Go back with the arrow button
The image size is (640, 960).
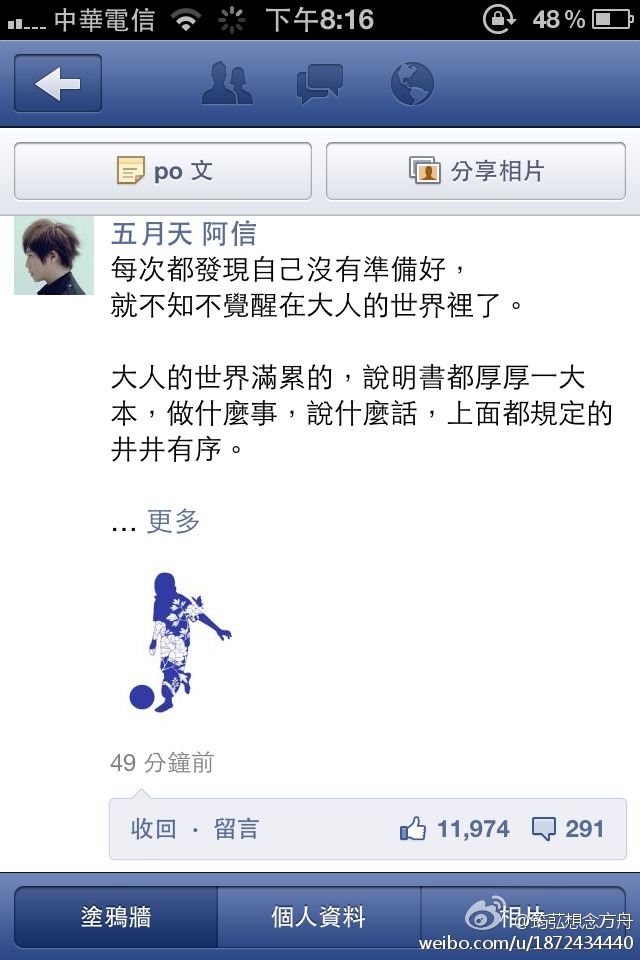58,84
